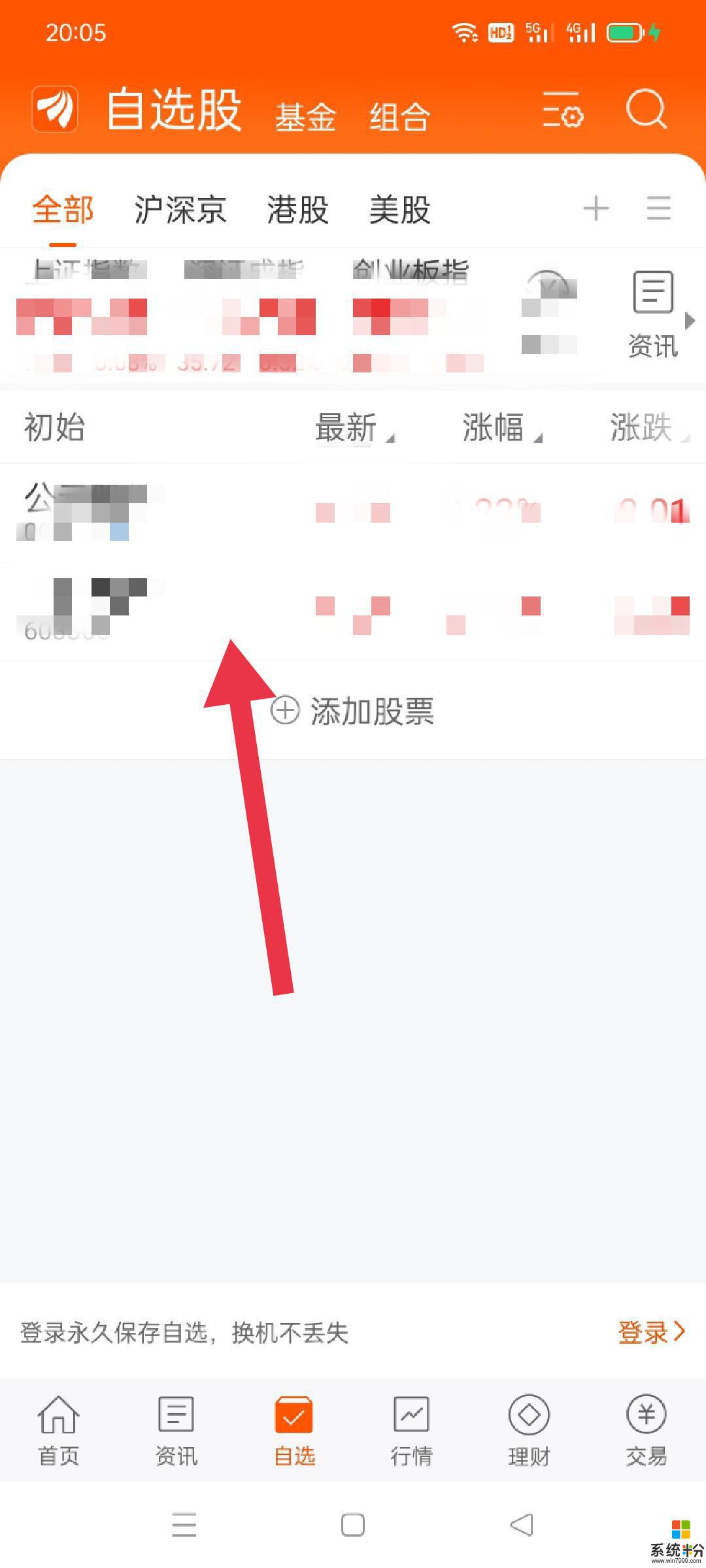This screenshot has width=706, height=1568.
Task: Select the 沪深京 tab
Action: click(x=180, y=210)
